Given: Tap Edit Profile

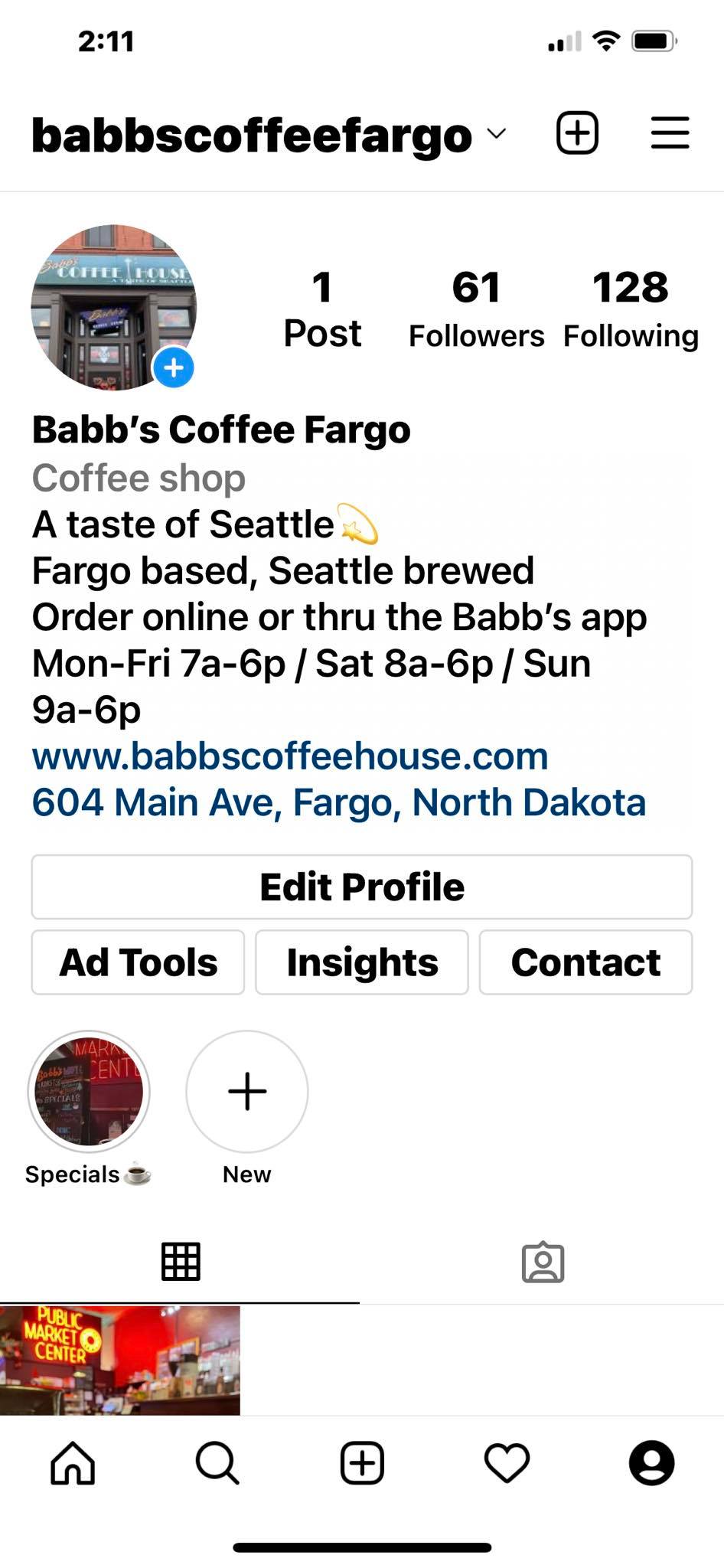Looking at the screenshot, I should (362, 887).
